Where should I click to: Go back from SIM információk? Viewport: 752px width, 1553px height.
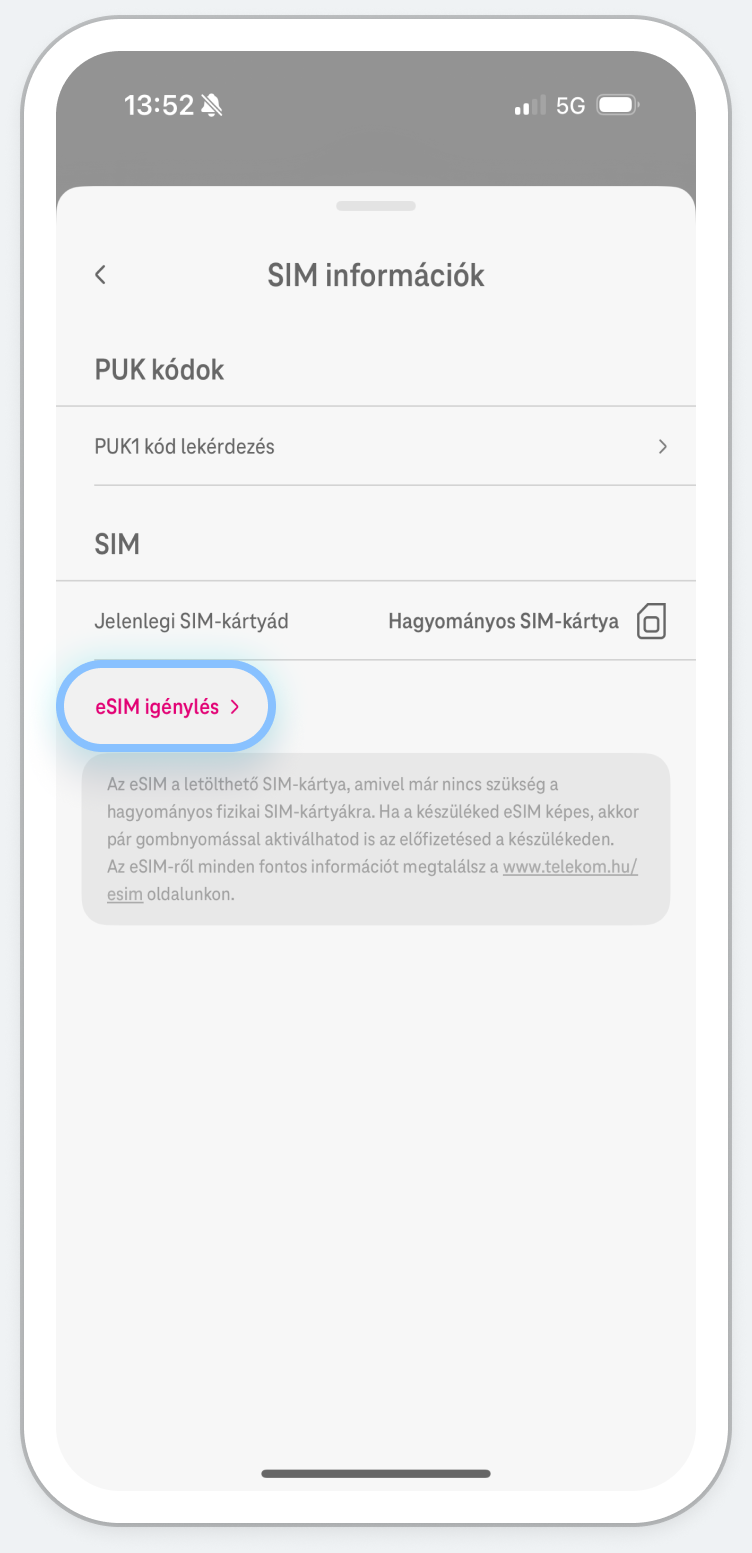(x=100, y=275)
